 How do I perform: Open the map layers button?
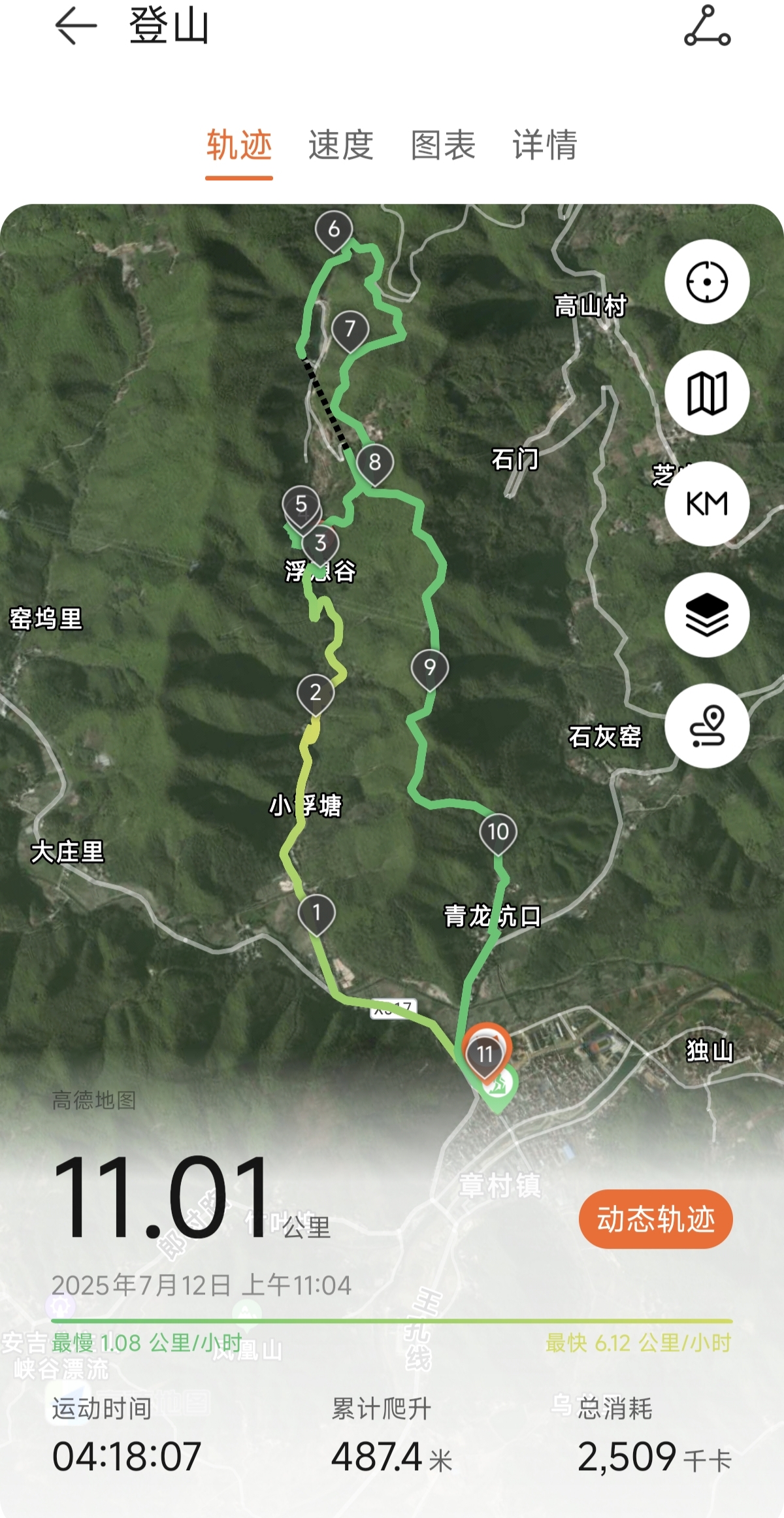[707, 615]
